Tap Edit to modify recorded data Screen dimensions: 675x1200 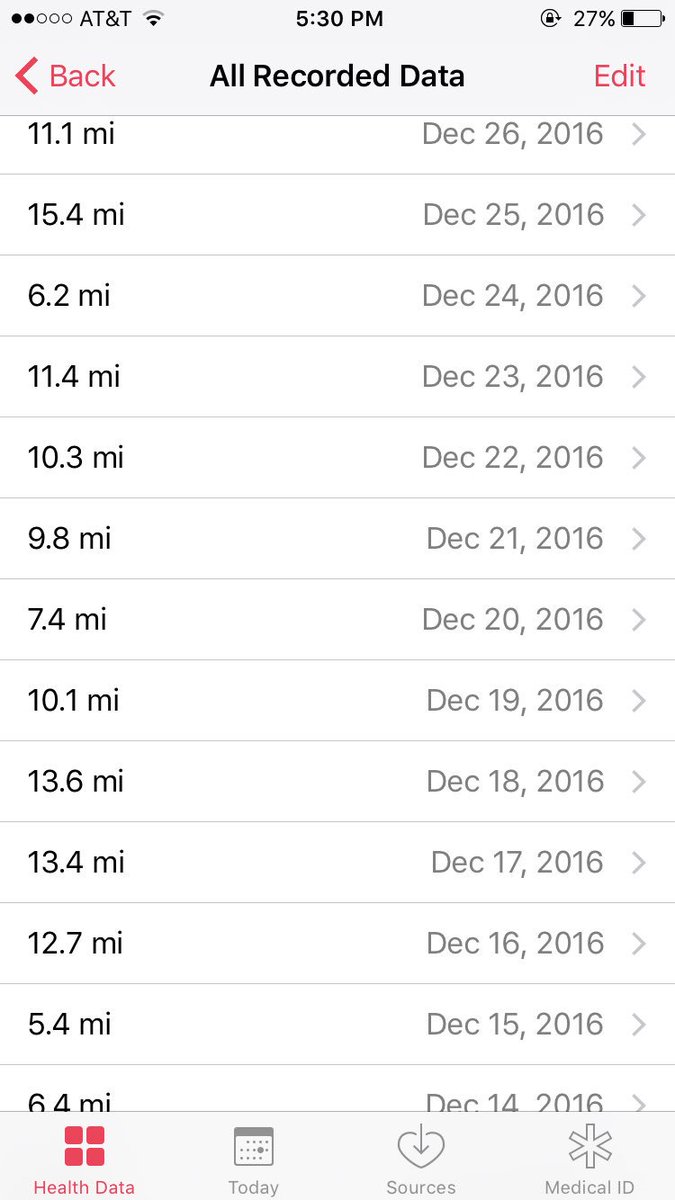point(619,76)
